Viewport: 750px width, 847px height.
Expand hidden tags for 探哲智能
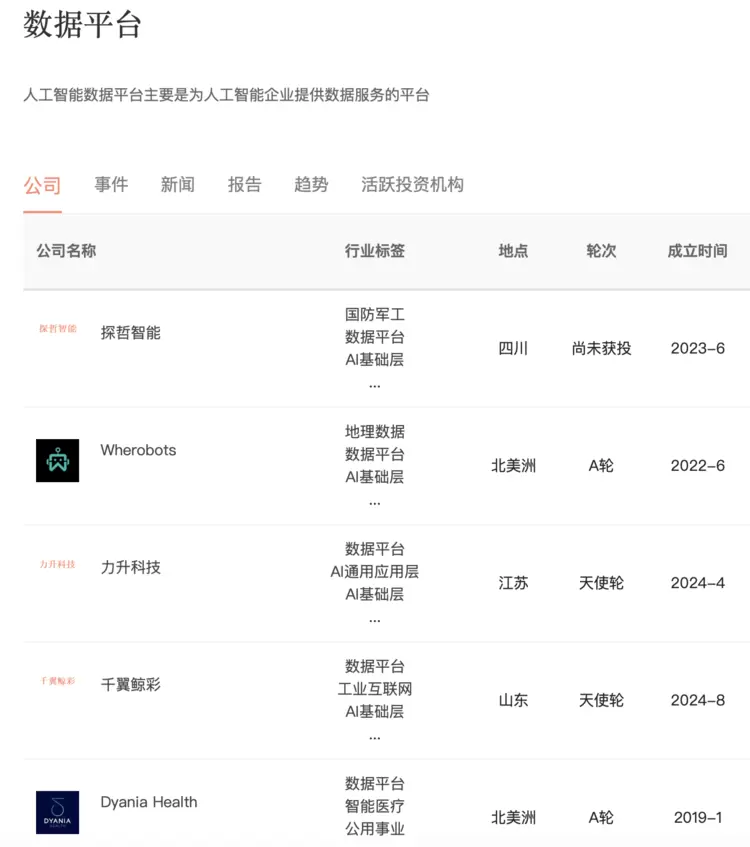374,385
